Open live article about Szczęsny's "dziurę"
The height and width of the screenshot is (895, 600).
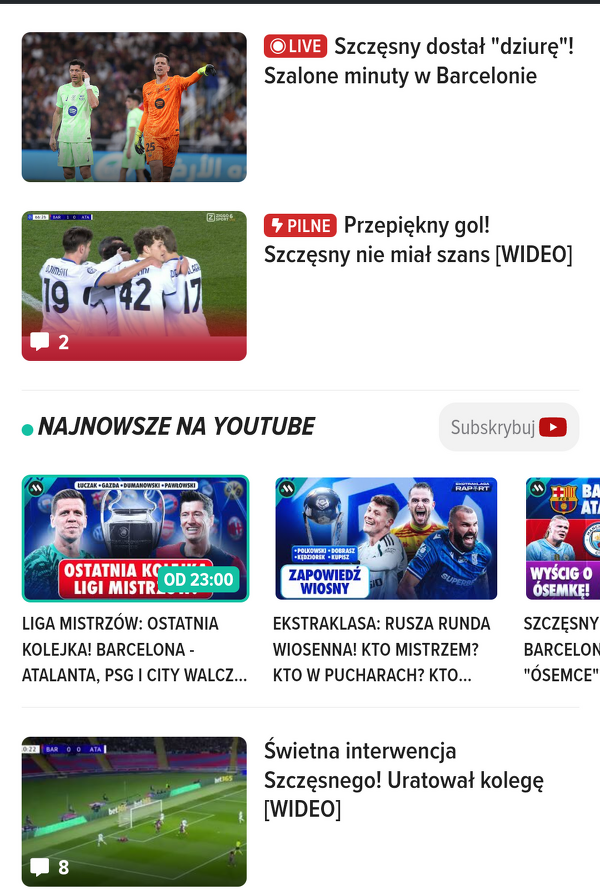418,61
